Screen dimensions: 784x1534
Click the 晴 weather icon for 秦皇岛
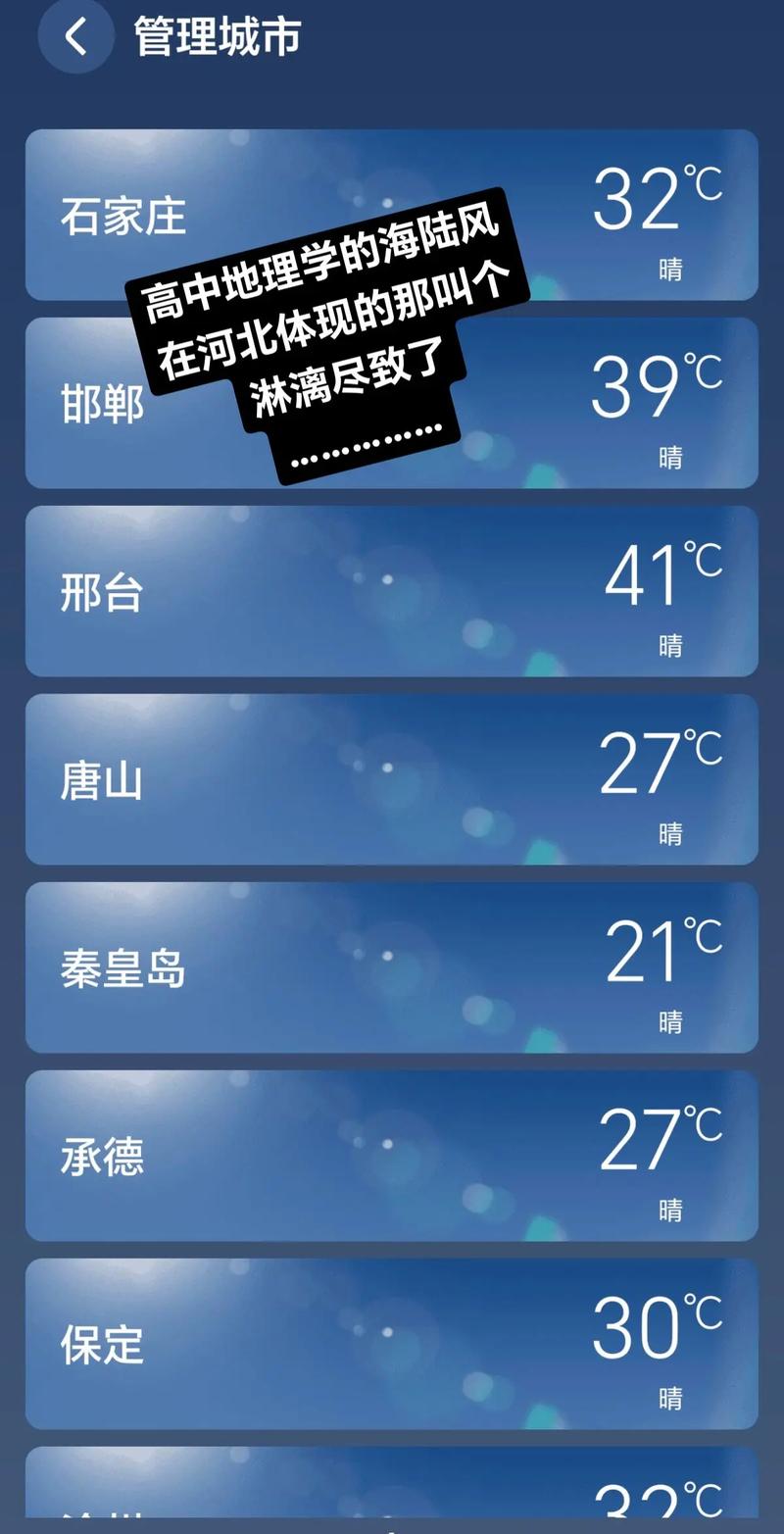pos(670,1022)
